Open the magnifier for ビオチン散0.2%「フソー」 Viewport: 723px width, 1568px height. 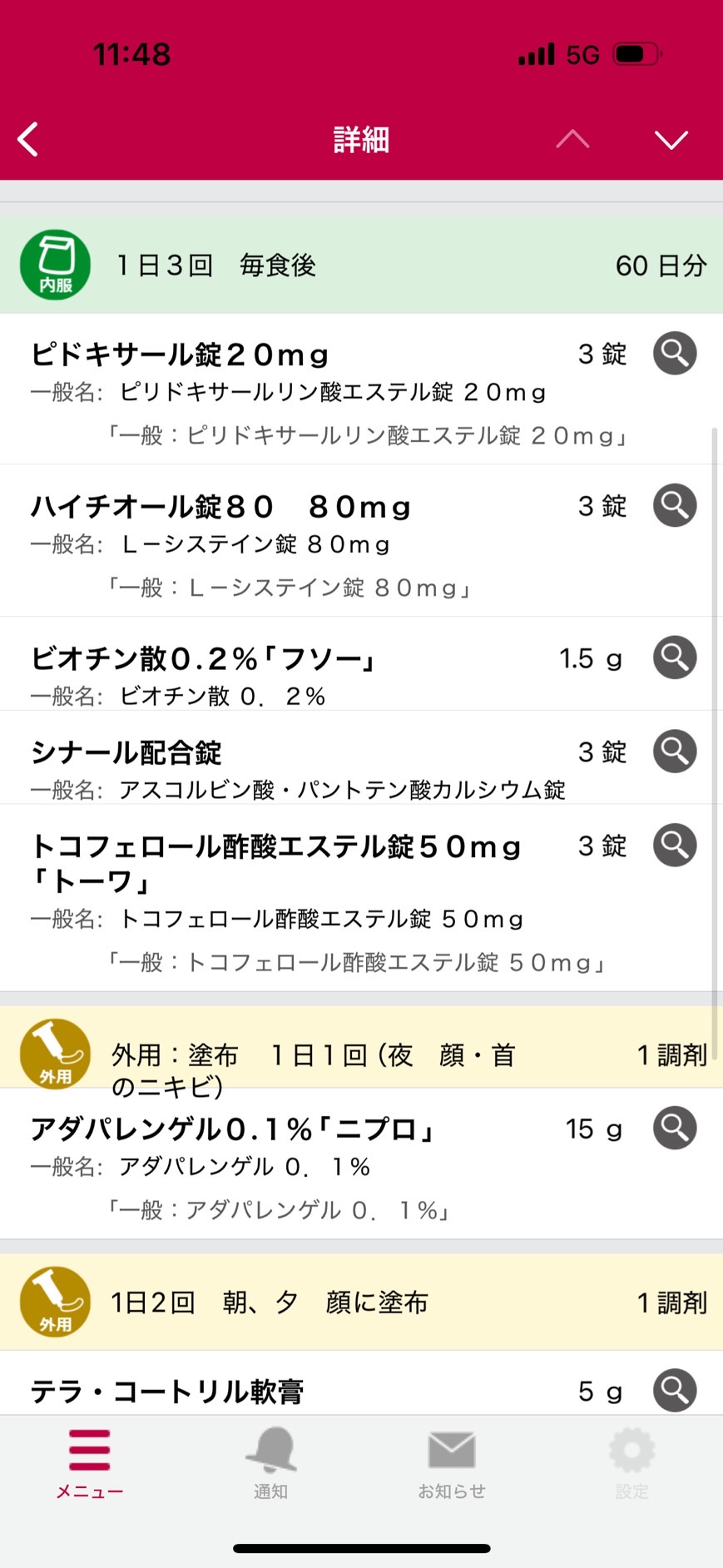click(674, 657)
